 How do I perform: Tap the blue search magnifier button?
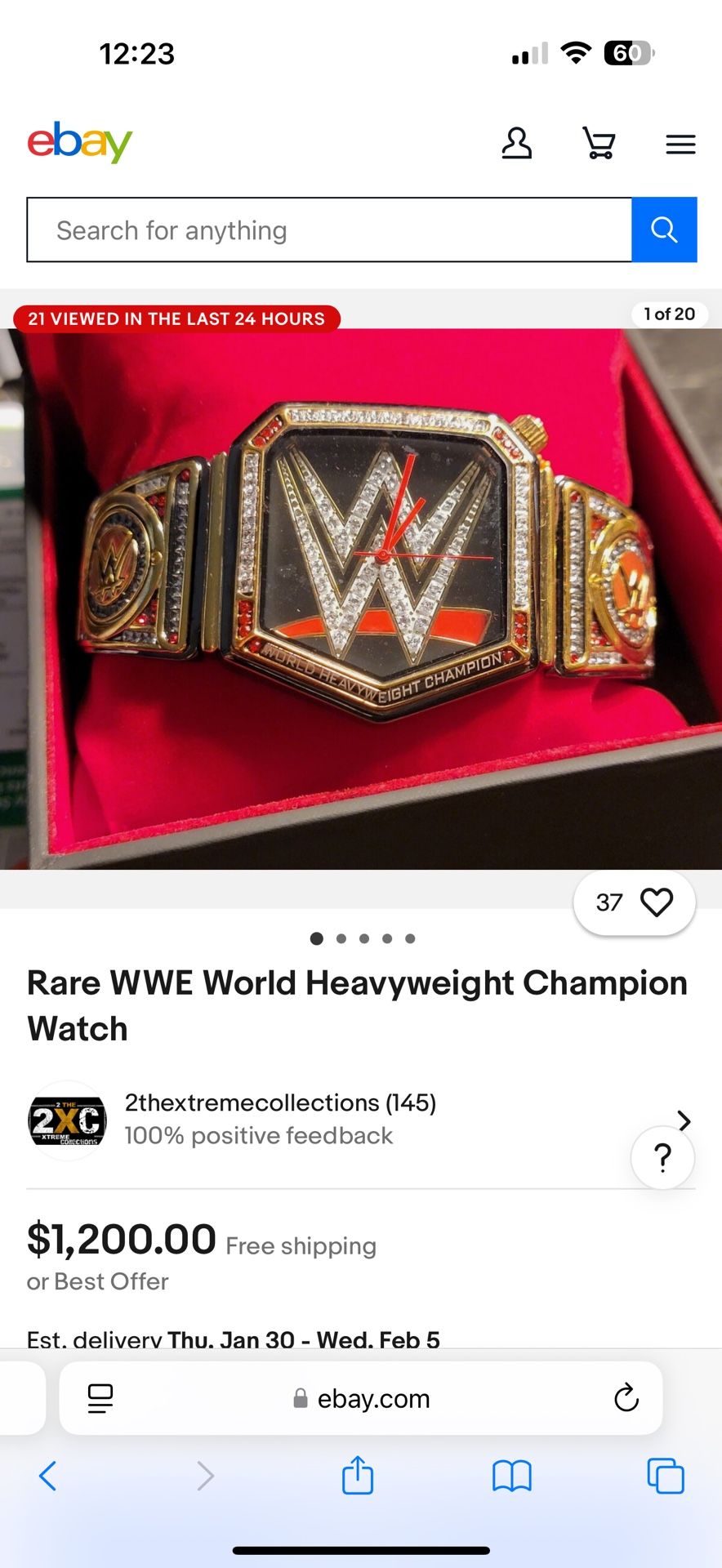click(664, 230)
